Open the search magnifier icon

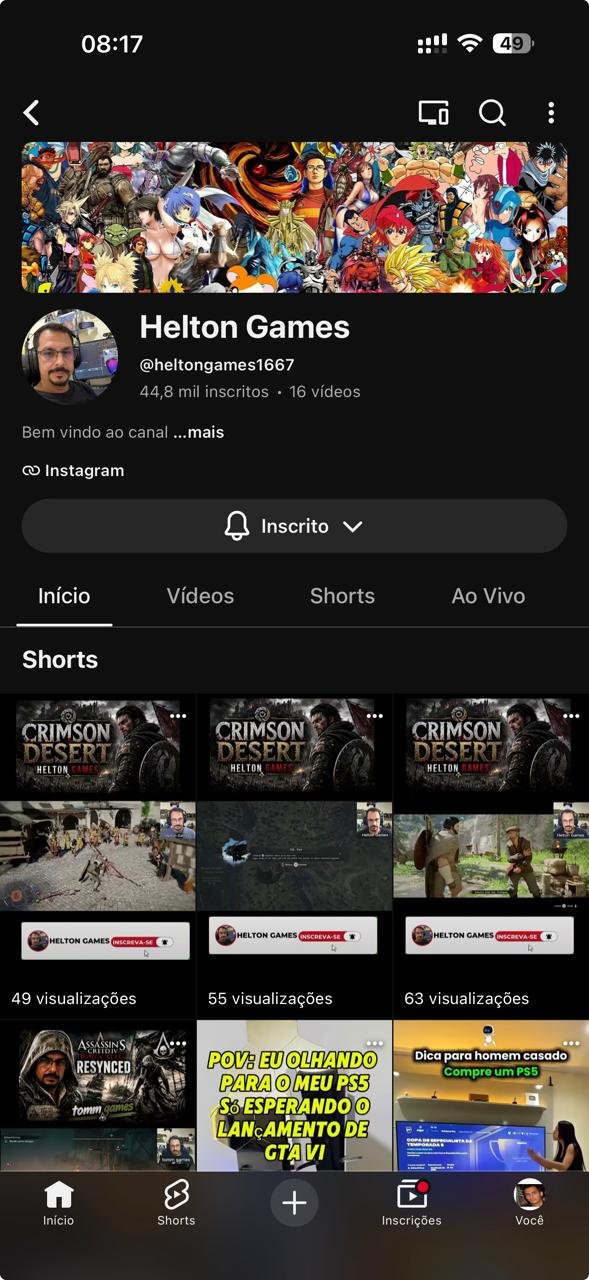click(492, 112)
